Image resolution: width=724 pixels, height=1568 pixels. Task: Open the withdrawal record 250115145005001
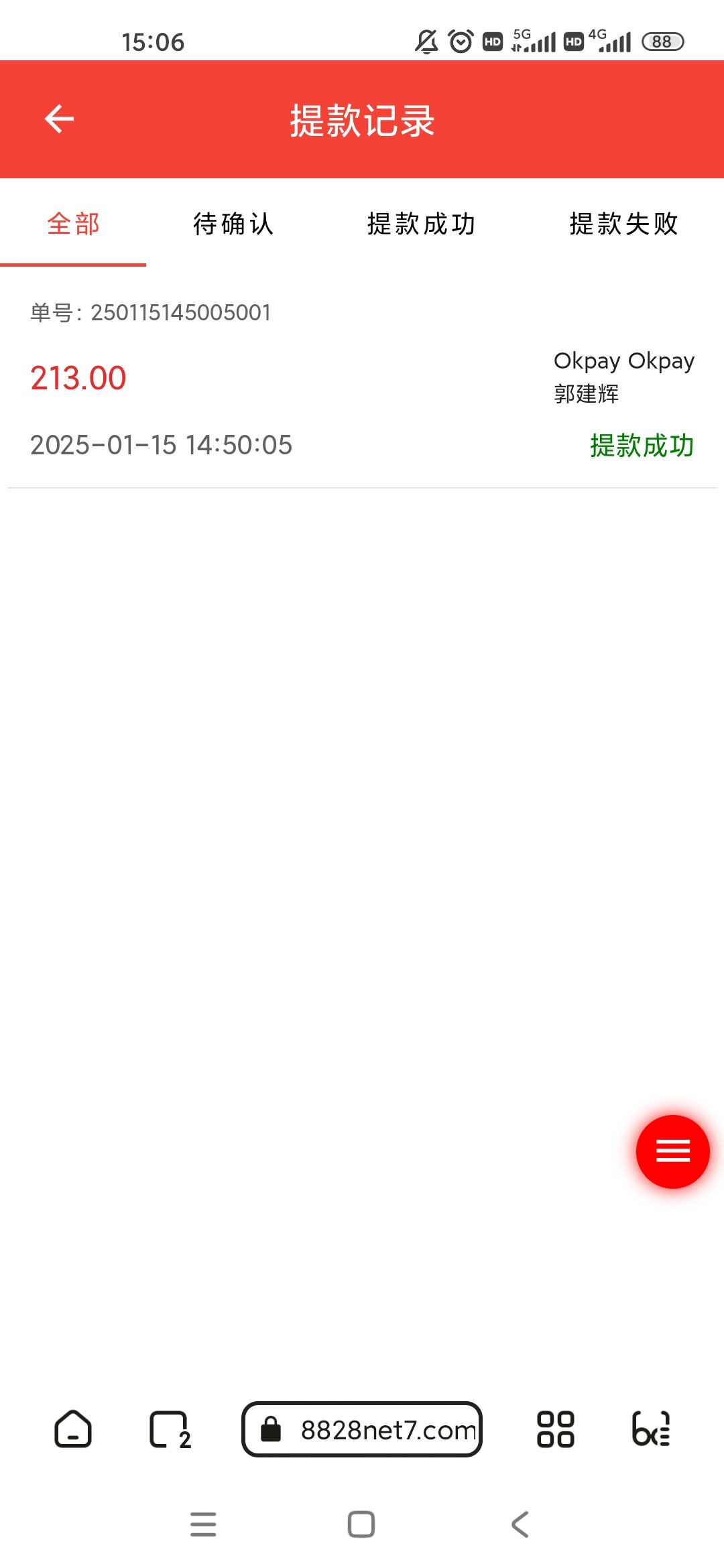coord(362,381)
